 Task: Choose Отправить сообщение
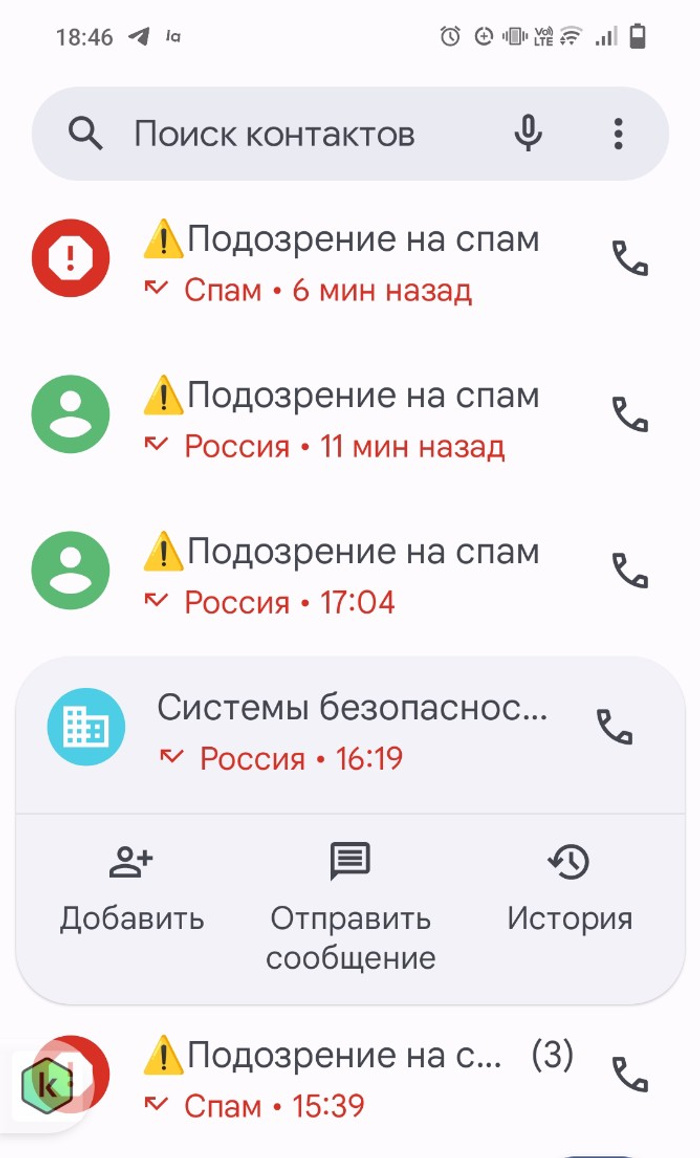[x=350, y=905]
